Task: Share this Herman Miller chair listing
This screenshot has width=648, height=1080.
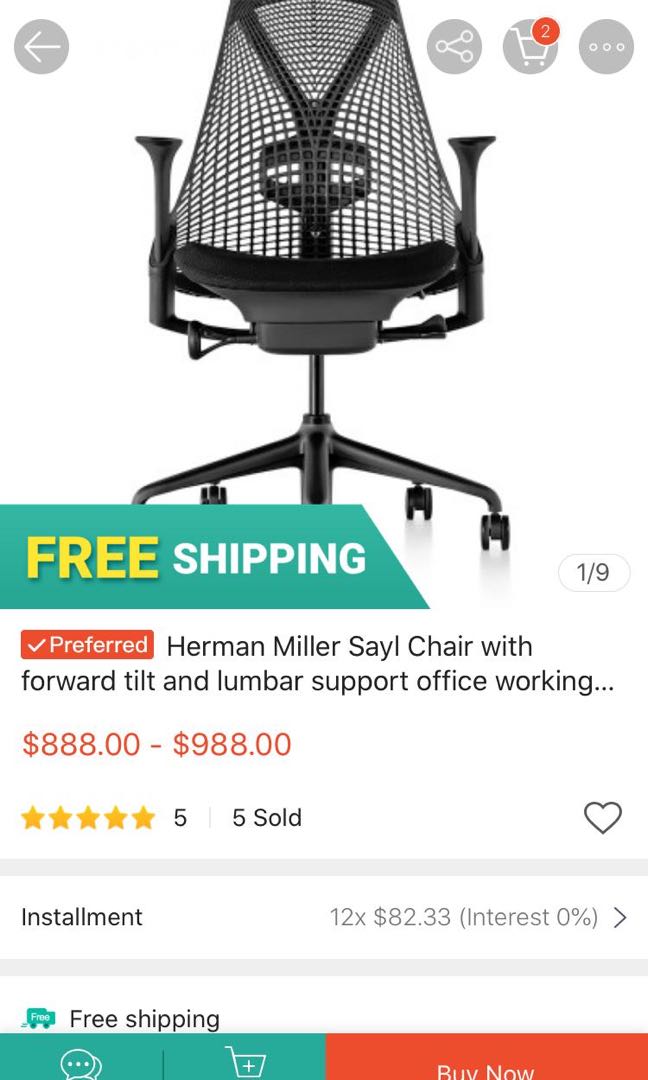Action: tap(454, 47)
